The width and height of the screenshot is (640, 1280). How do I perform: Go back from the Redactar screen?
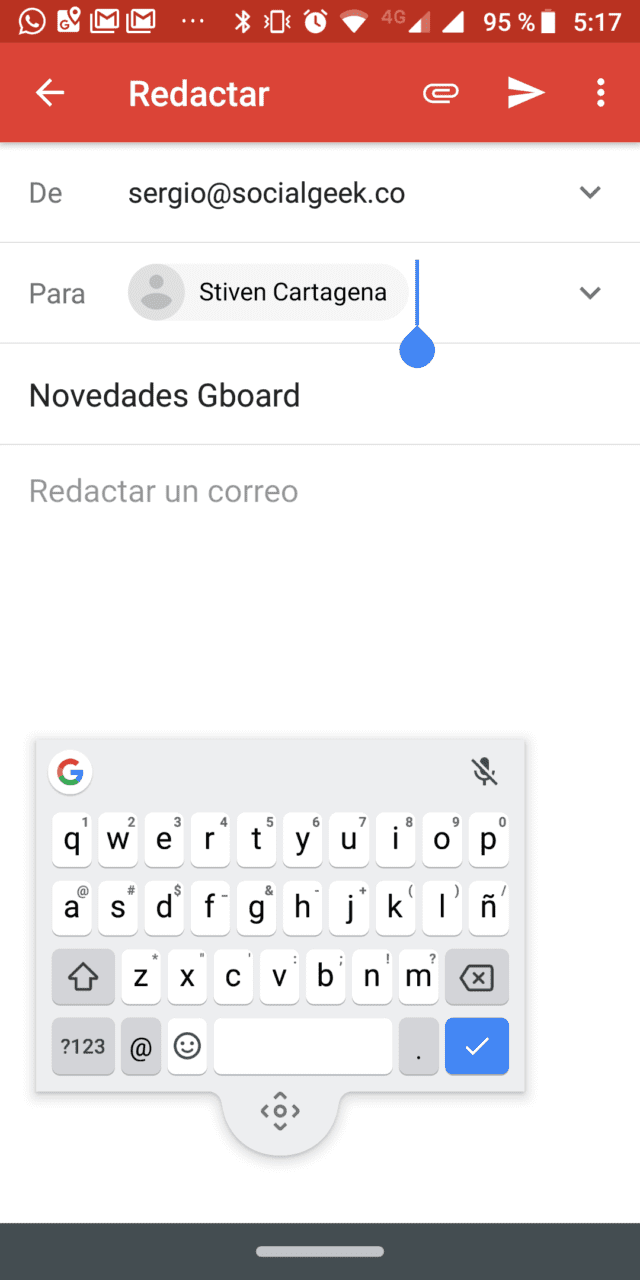(50, 93)
